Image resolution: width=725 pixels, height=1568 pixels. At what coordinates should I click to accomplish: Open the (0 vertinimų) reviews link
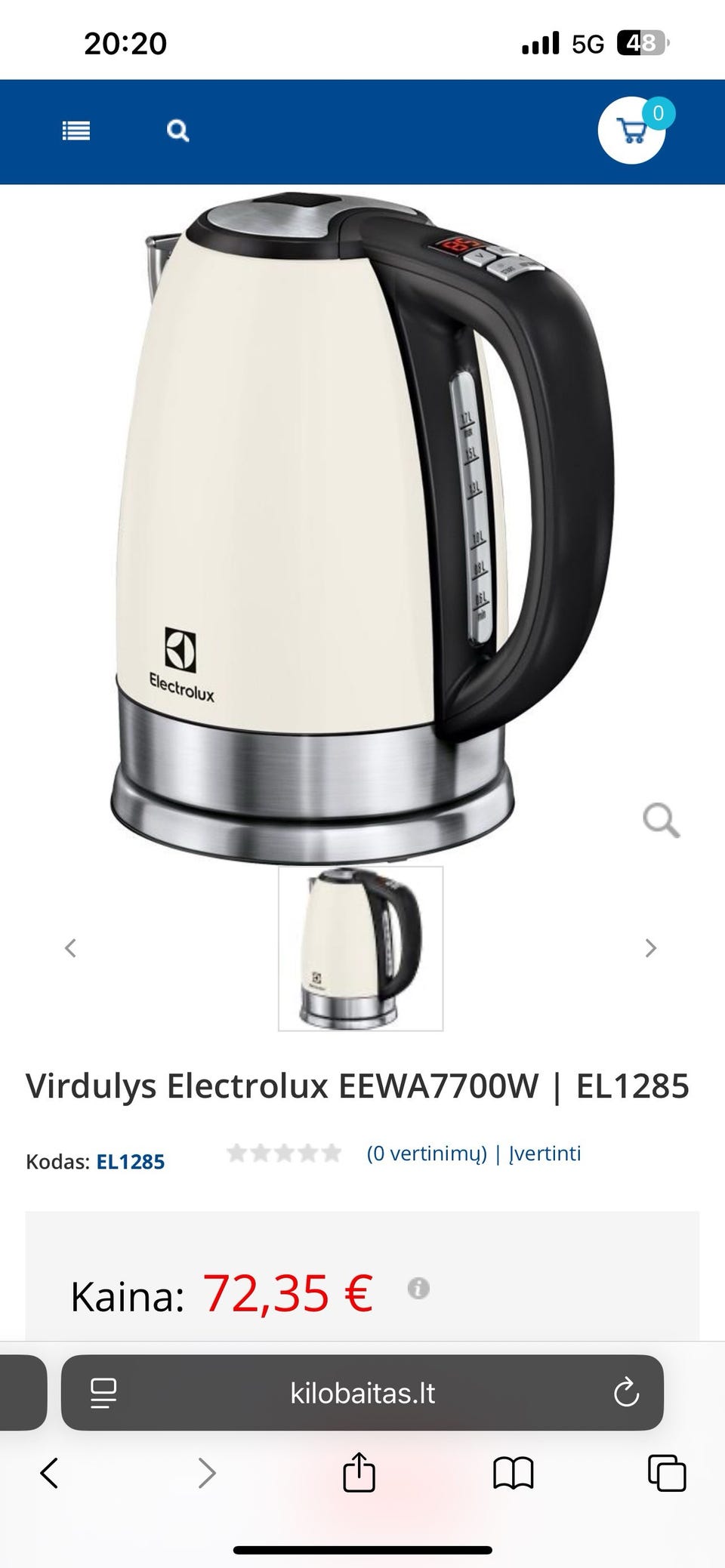(x=427, y=1154)
